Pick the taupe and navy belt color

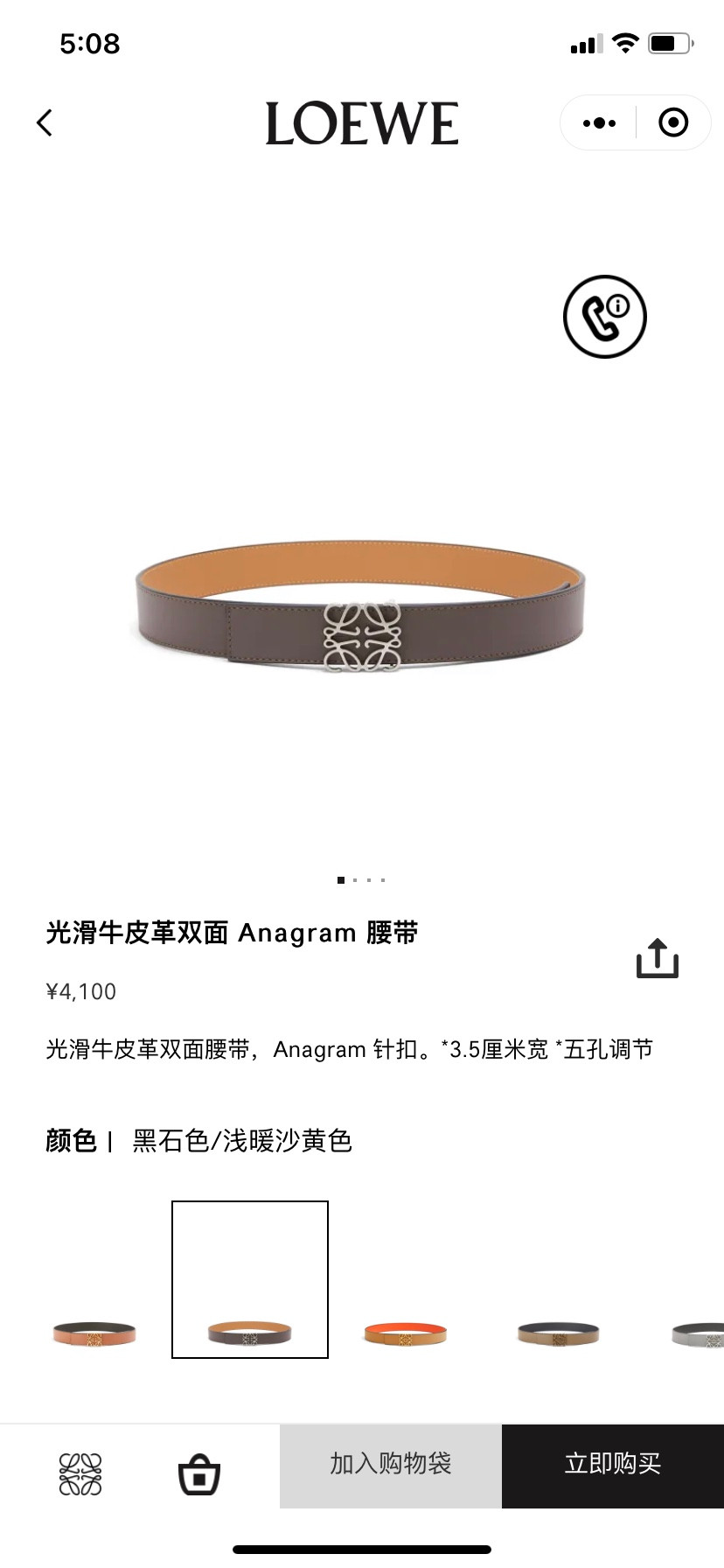(558, 1333)
